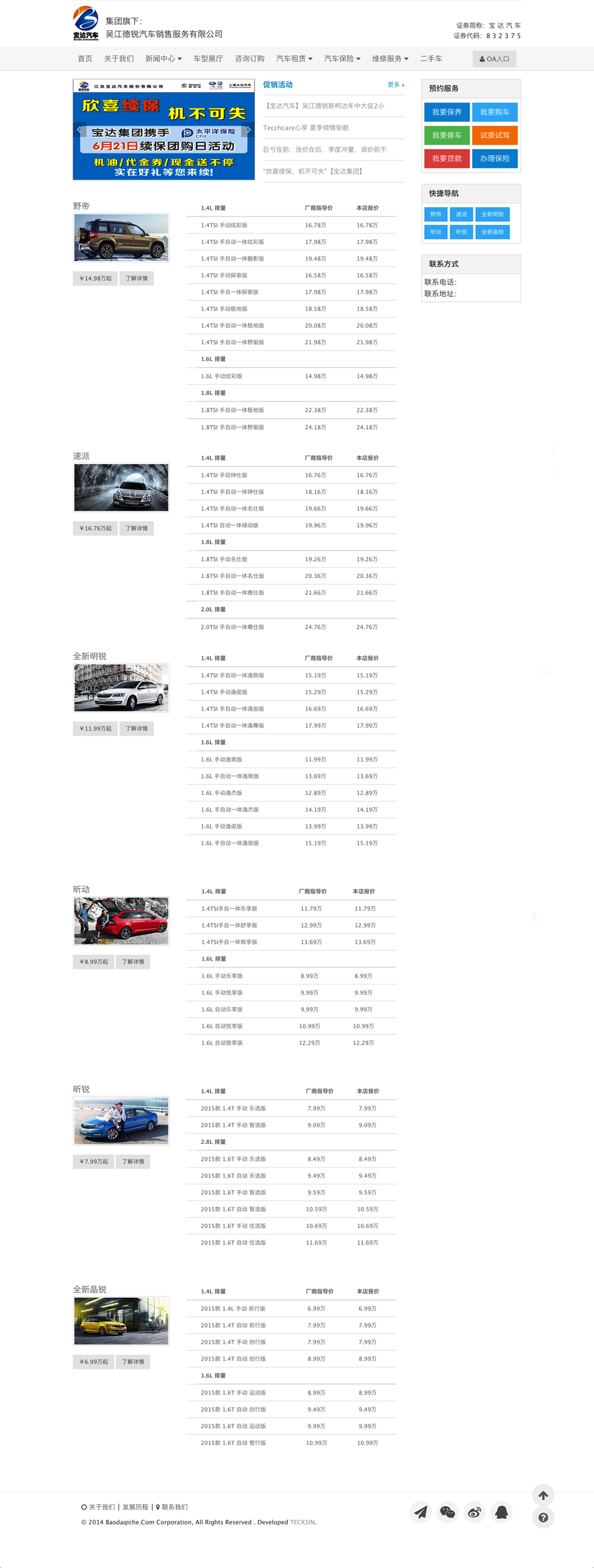
Task: Open the WeChat icon in footer
Action: 447,1512
